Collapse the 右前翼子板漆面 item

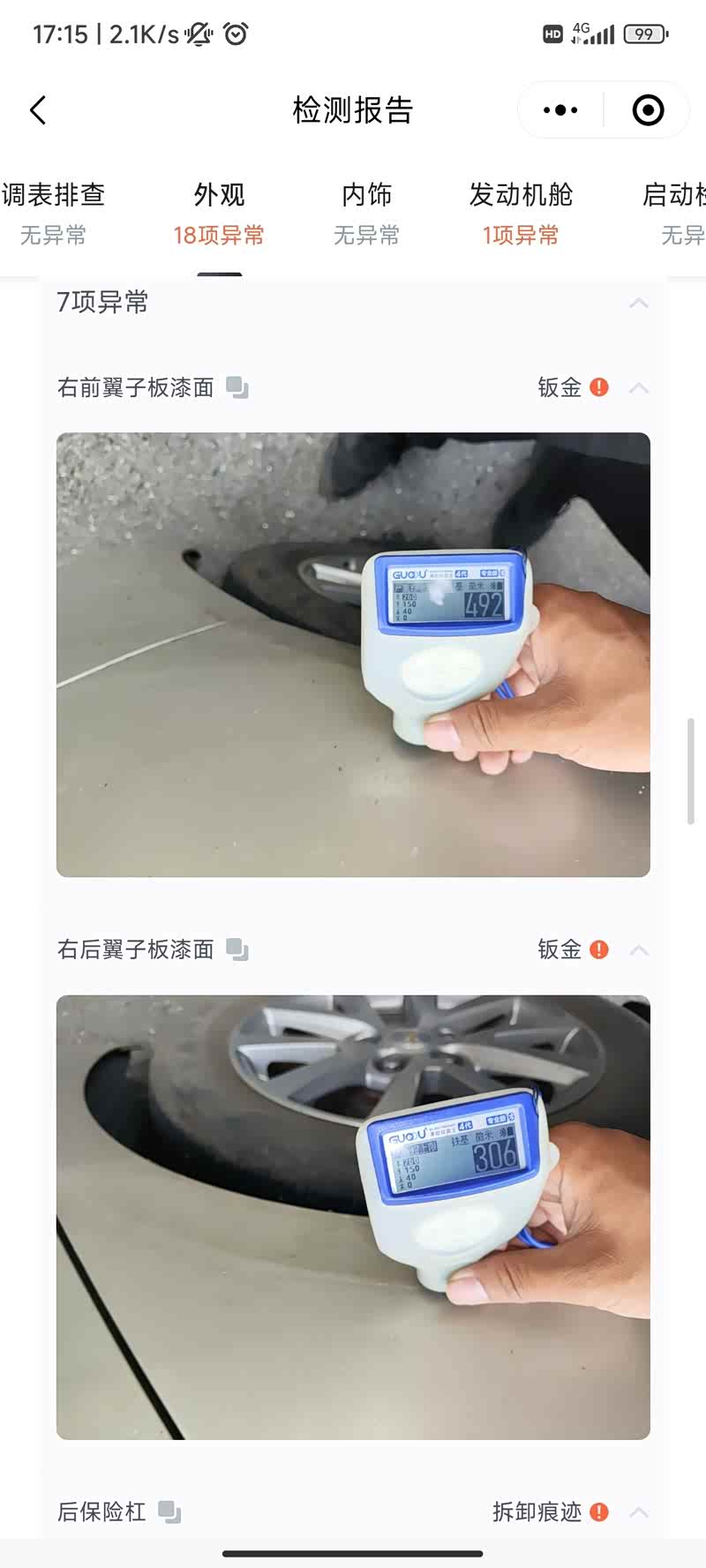(639, 387)
